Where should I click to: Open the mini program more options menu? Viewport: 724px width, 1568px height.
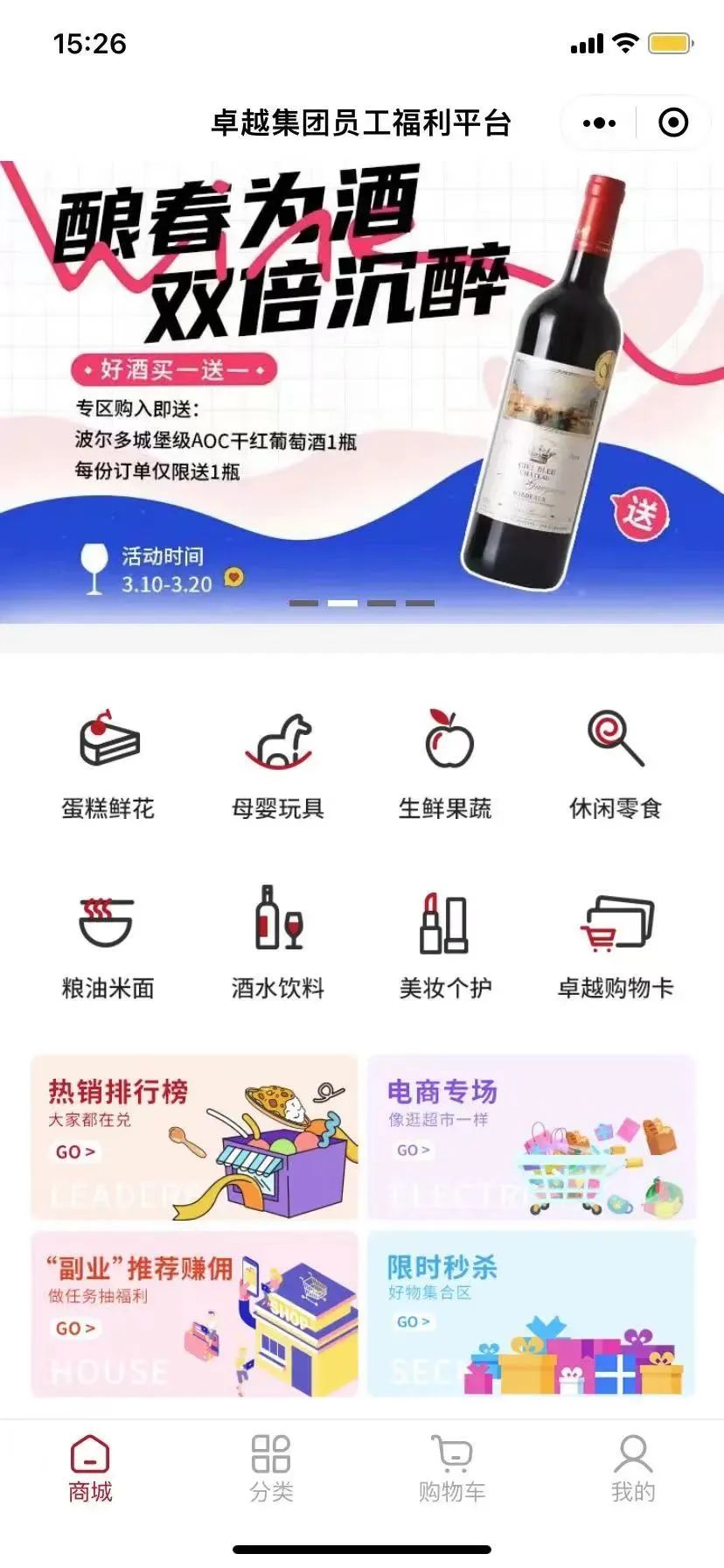click(599, 123)
